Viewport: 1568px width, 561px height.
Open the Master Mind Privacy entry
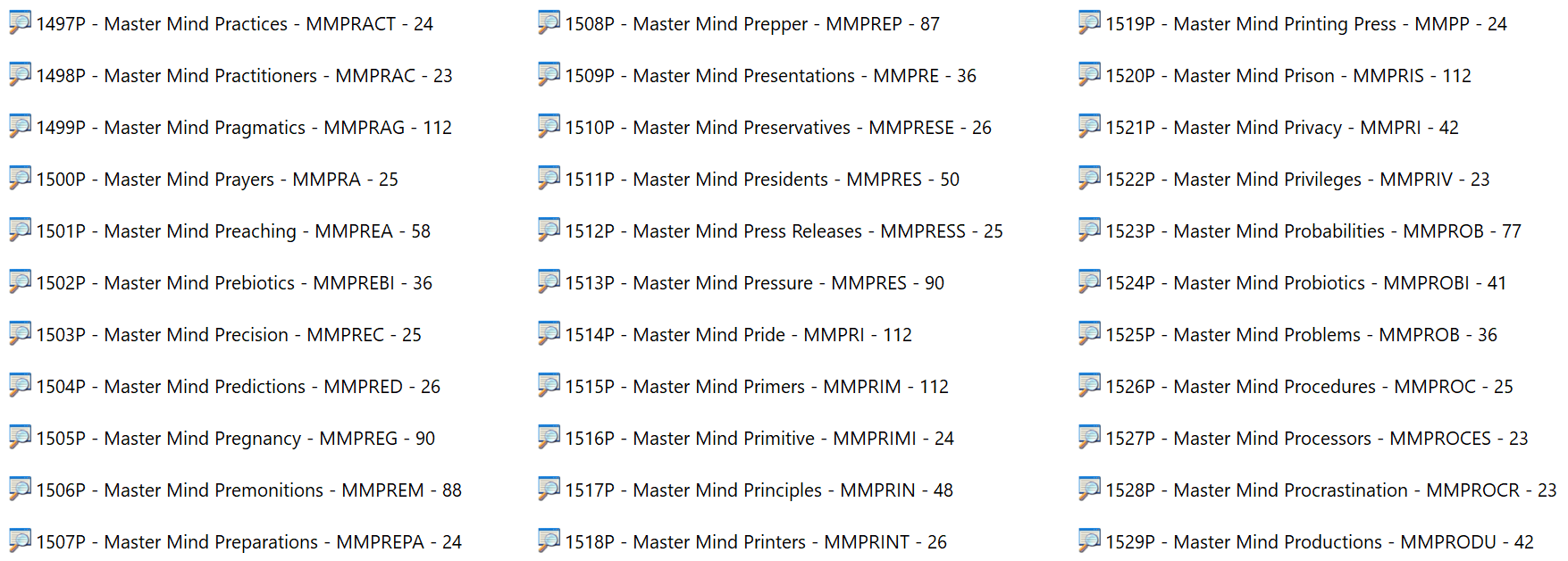(1281, 128)
